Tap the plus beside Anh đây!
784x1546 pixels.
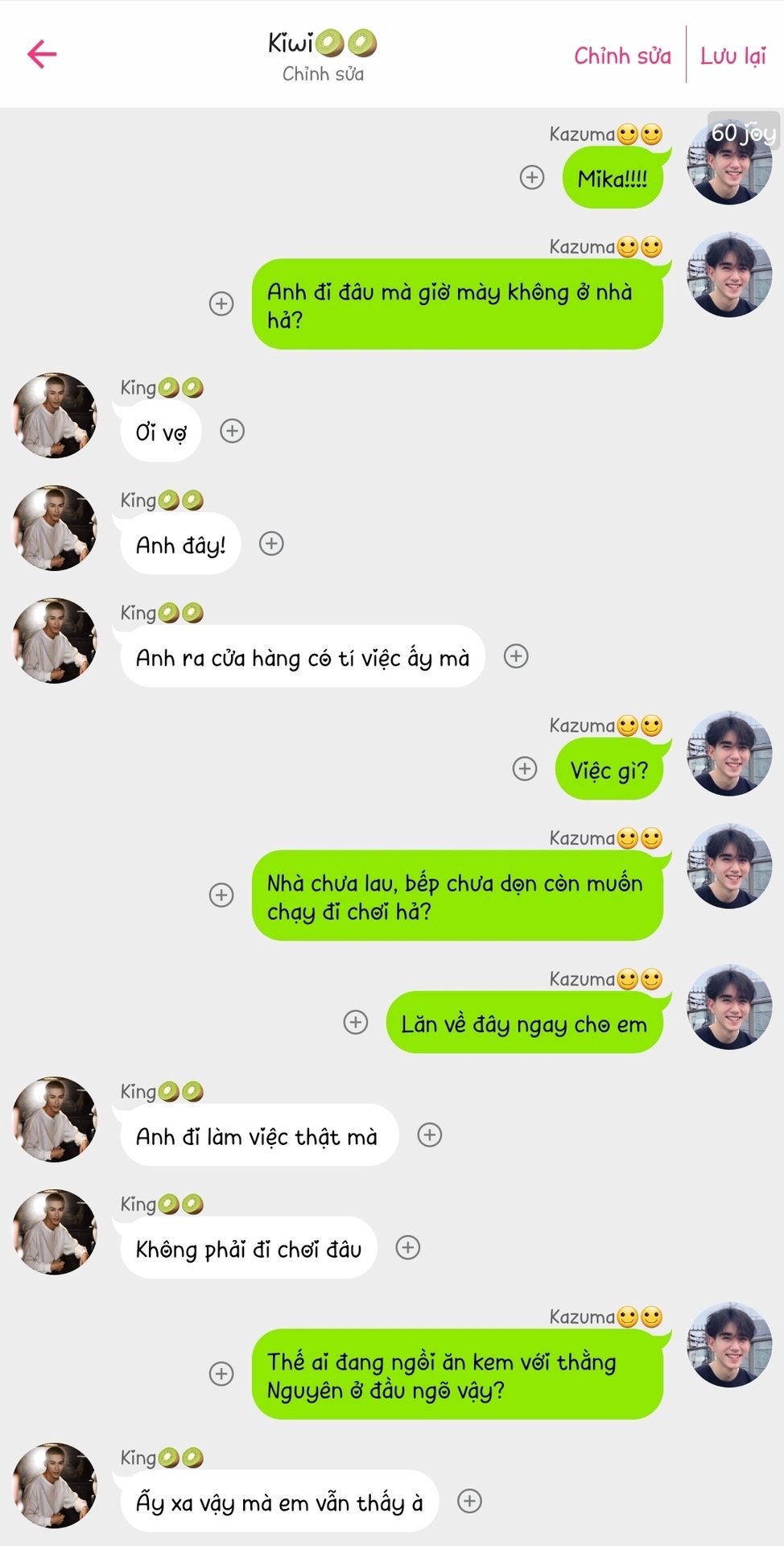[271, 544]
